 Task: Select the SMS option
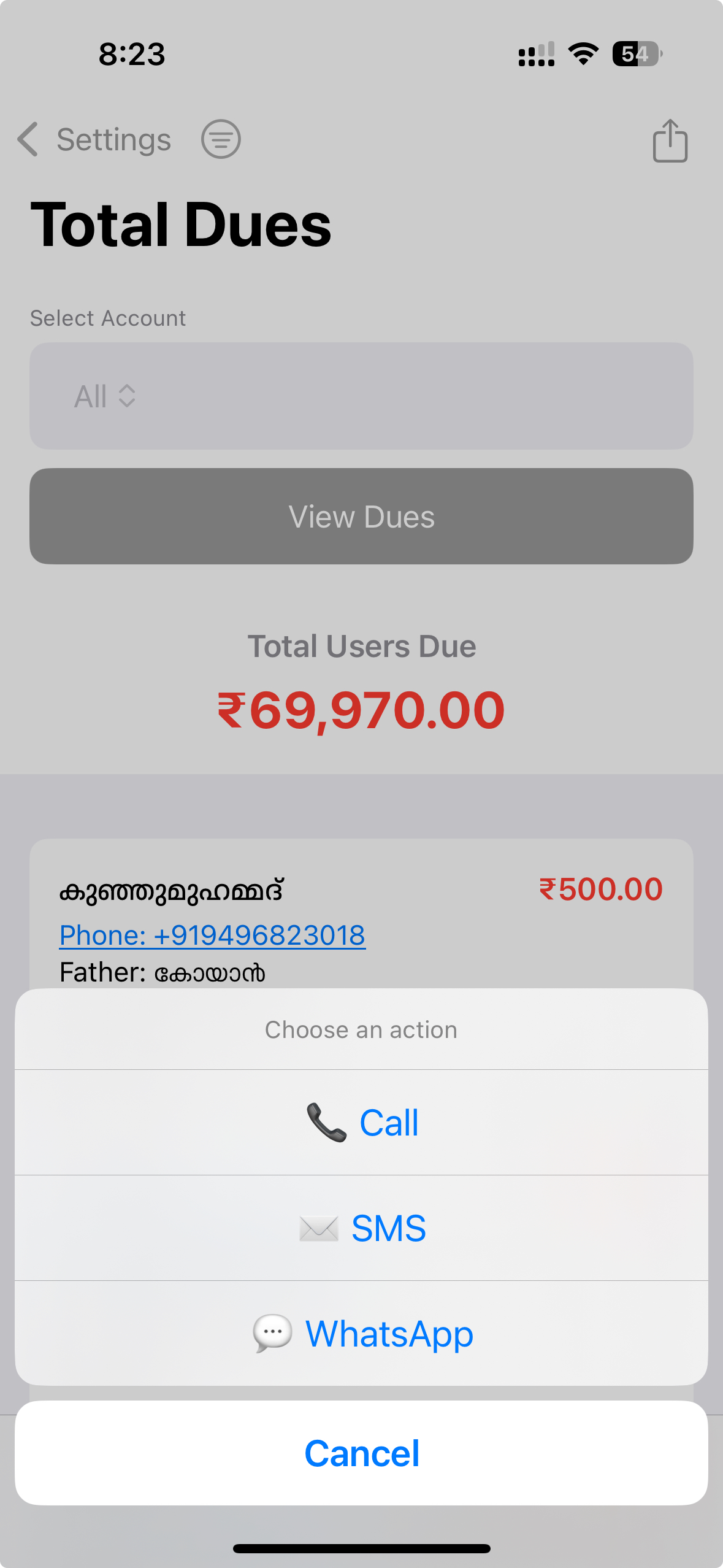click(x=362, y=1228)
